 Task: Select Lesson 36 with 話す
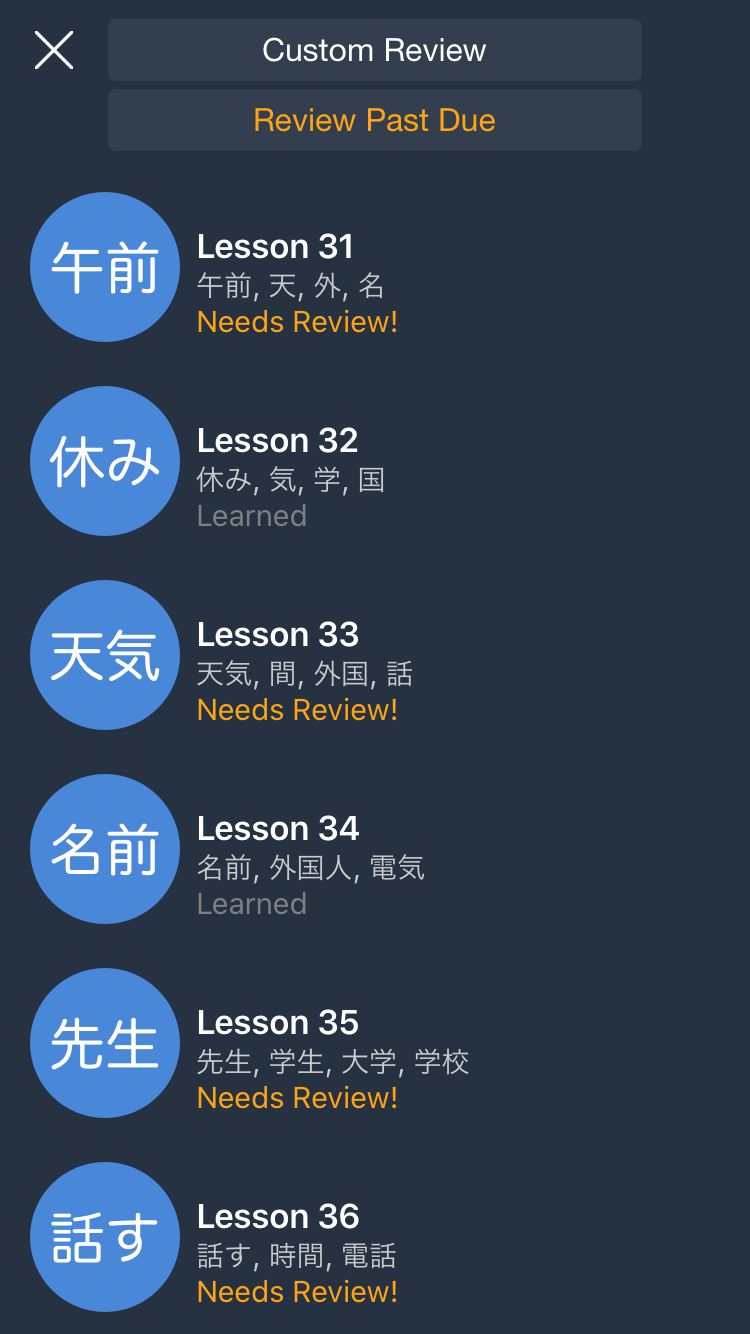375,1237
